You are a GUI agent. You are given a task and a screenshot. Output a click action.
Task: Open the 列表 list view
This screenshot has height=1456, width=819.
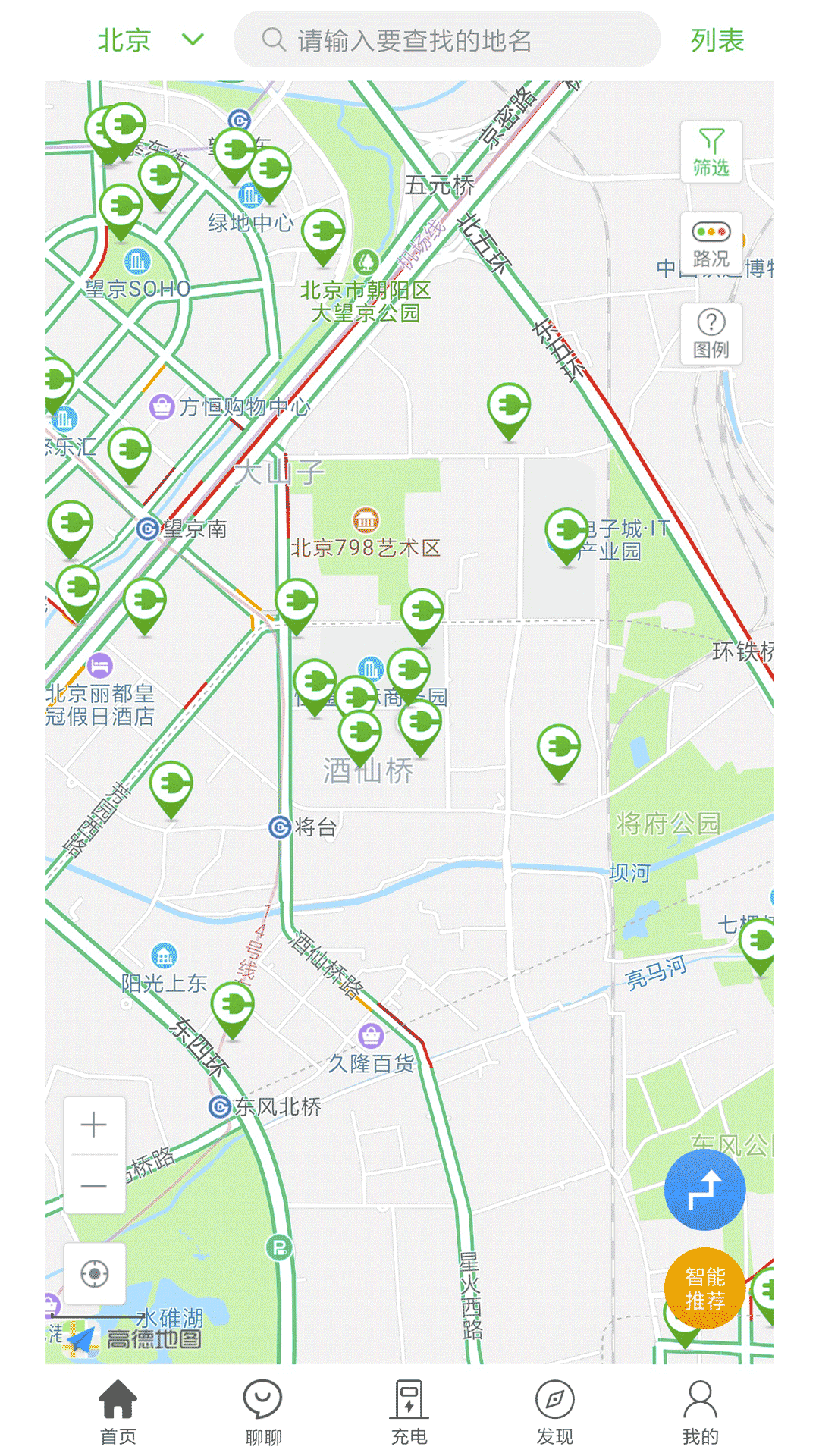(x=717, y=38)
